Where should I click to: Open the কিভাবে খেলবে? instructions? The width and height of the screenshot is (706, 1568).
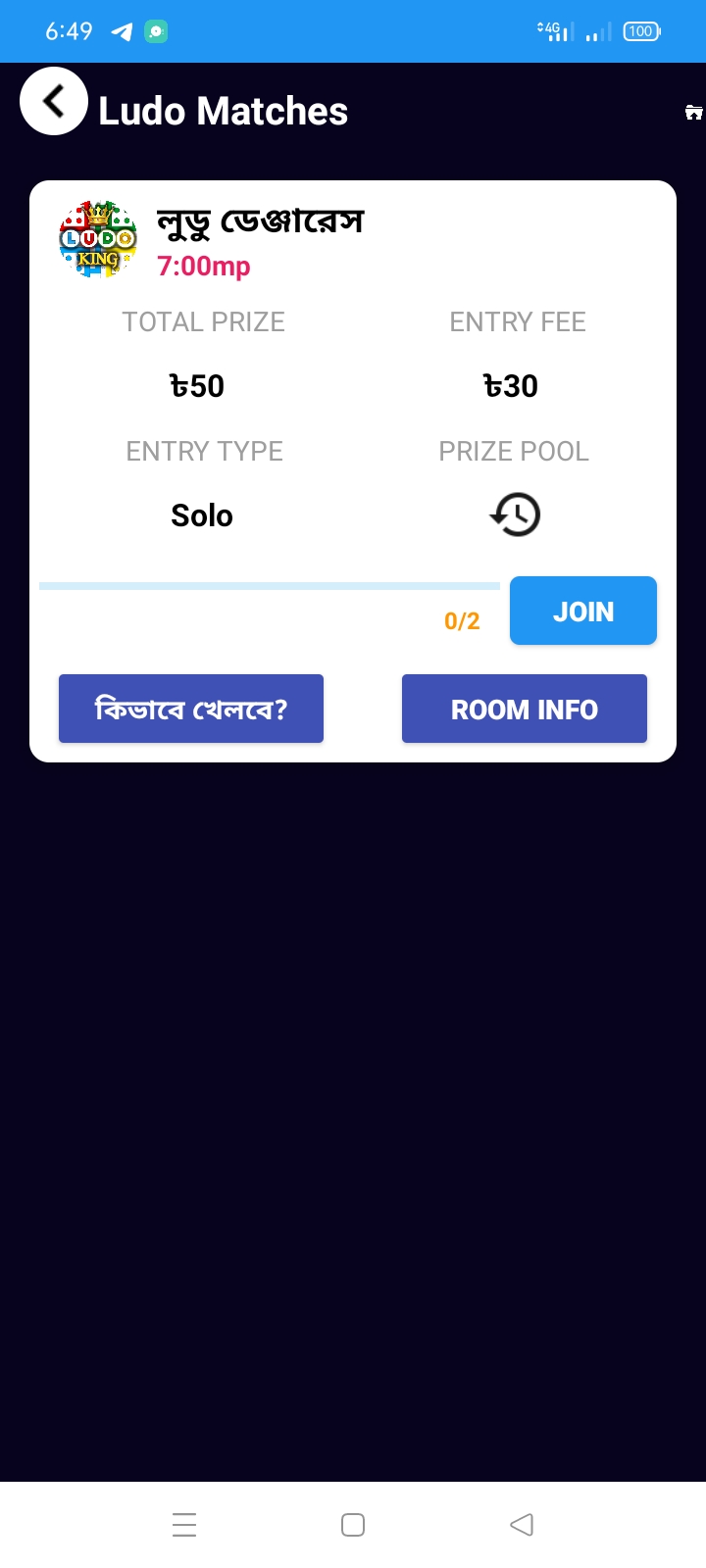[191, 709]
